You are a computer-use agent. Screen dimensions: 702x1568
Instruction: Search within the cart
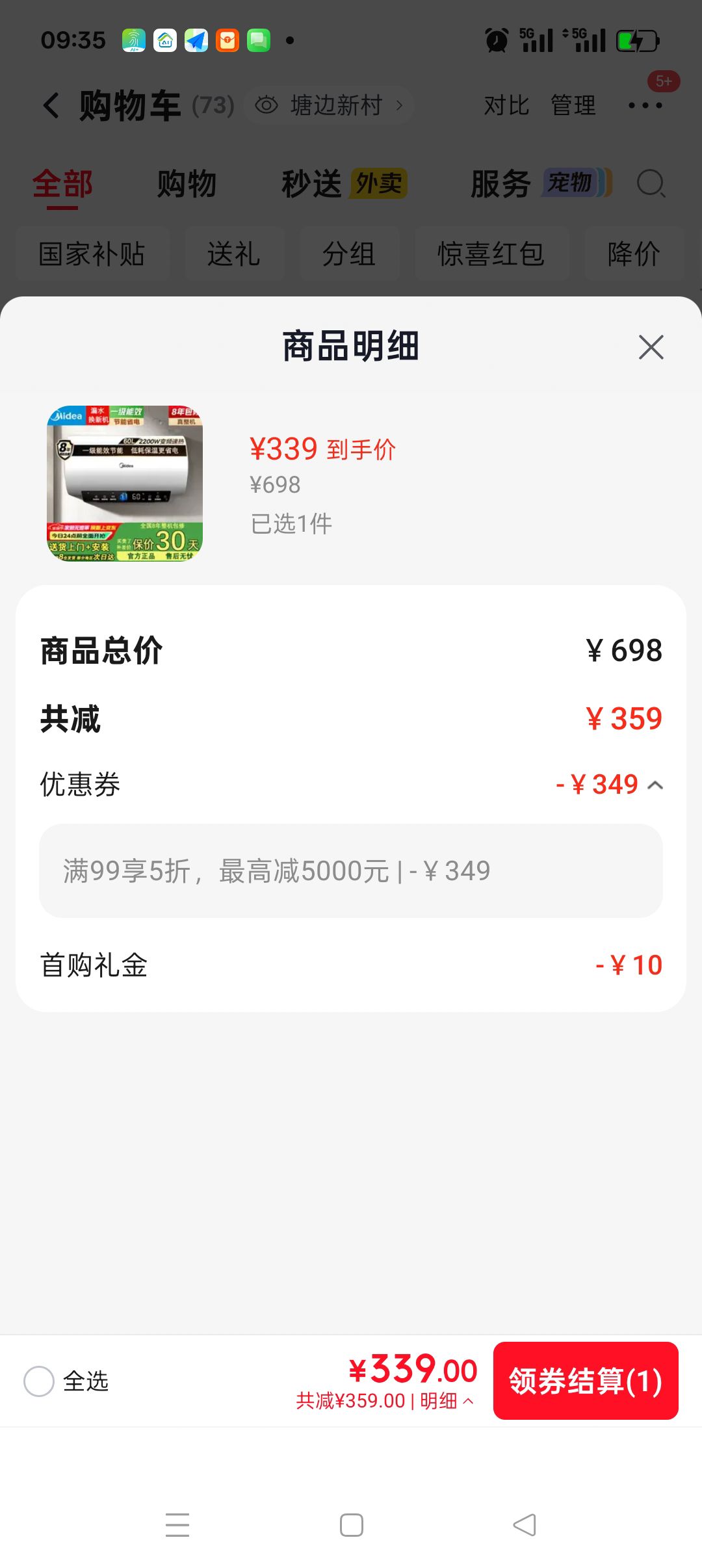coord(651,184)
